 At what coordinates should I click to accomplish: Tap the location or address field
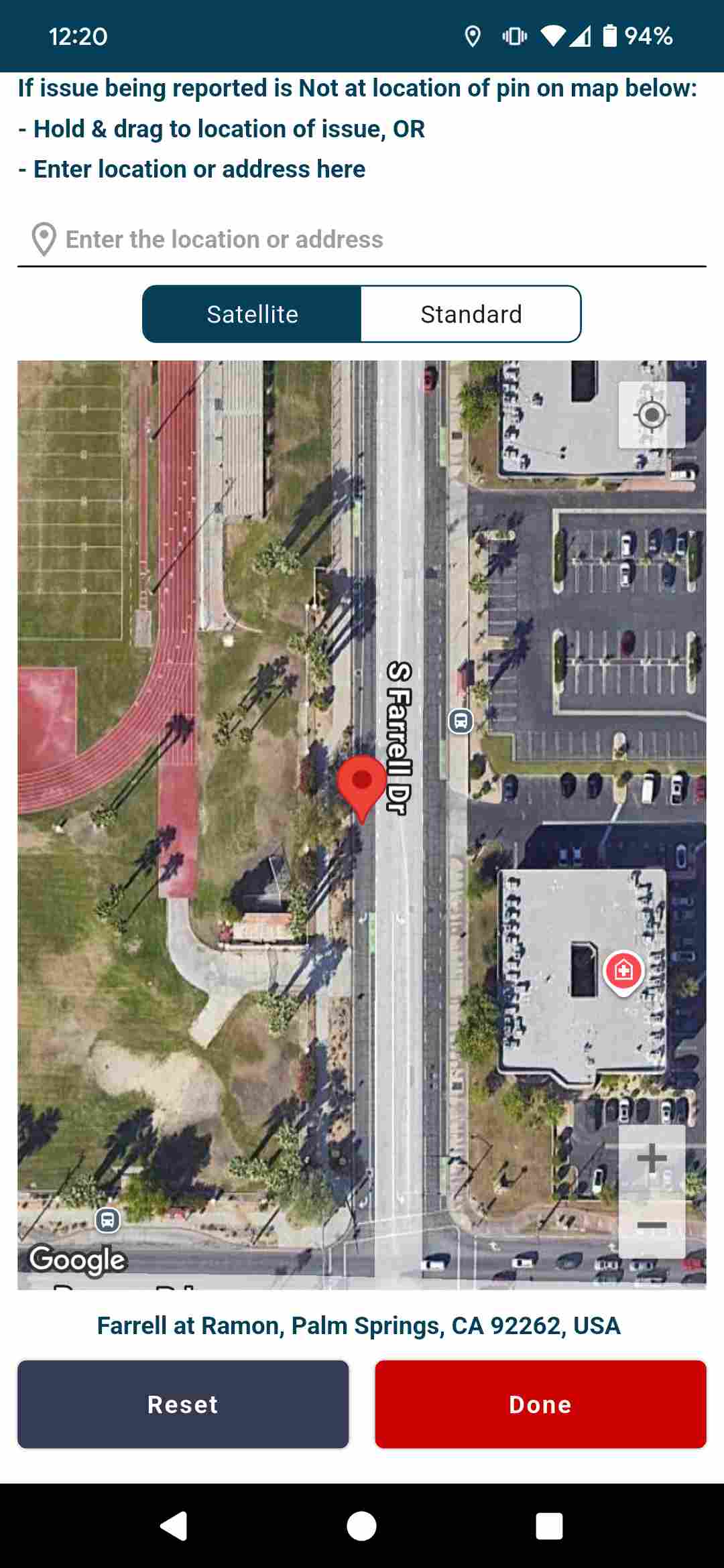click(x=362, y=239)
